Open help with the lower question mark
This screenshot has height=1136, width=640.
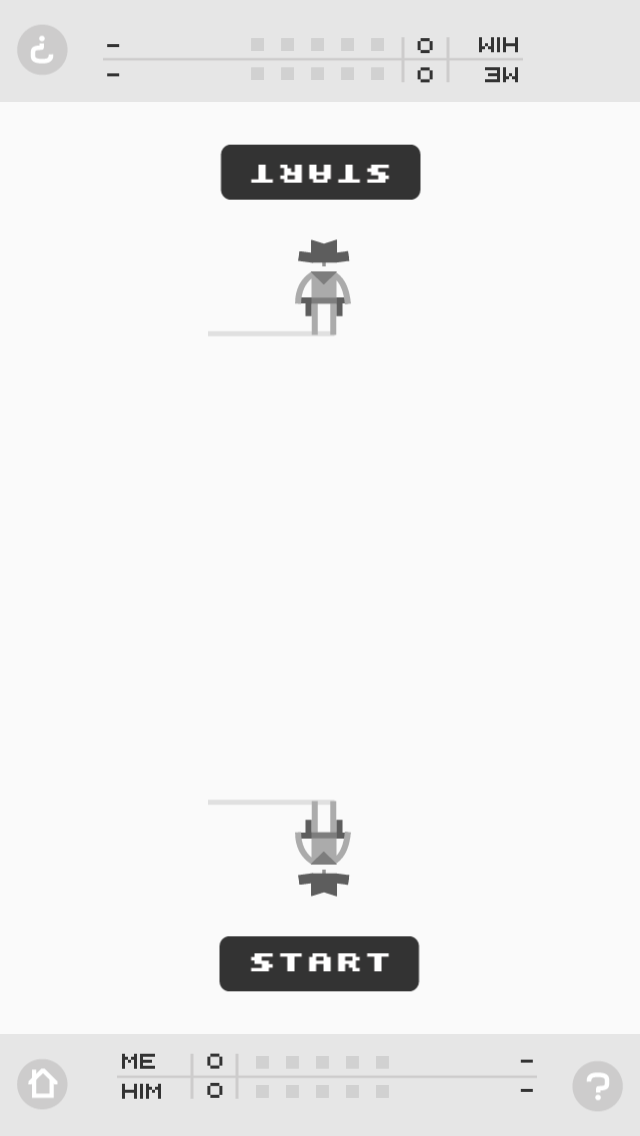(597, 1085)
